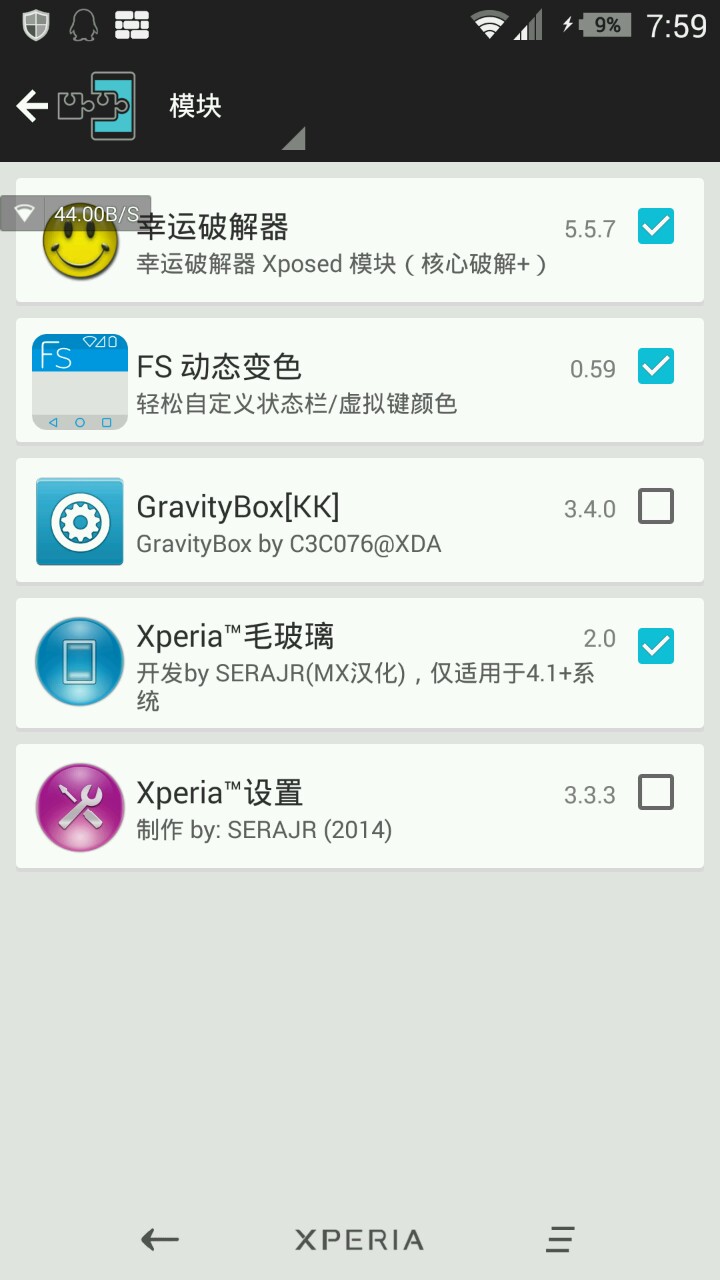Screen dimensions: 720x1280
Task: Untick the Xperia™毛玻璃 module checkbox
Action: pos(656,646)
